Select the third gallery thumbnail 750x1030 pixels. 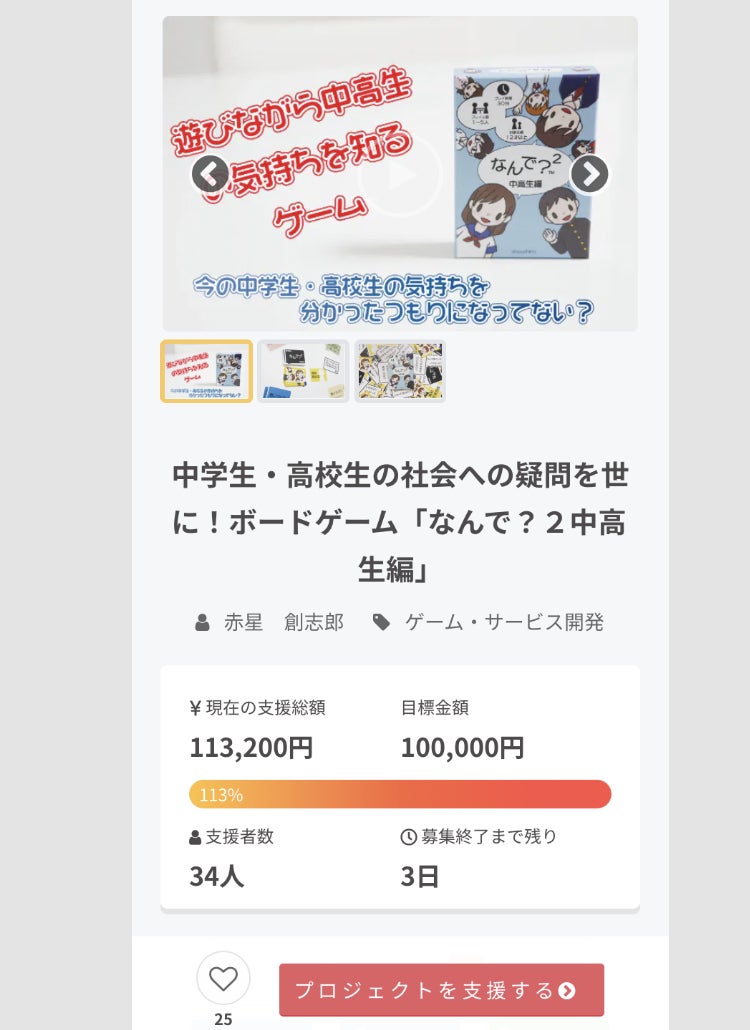400,371
